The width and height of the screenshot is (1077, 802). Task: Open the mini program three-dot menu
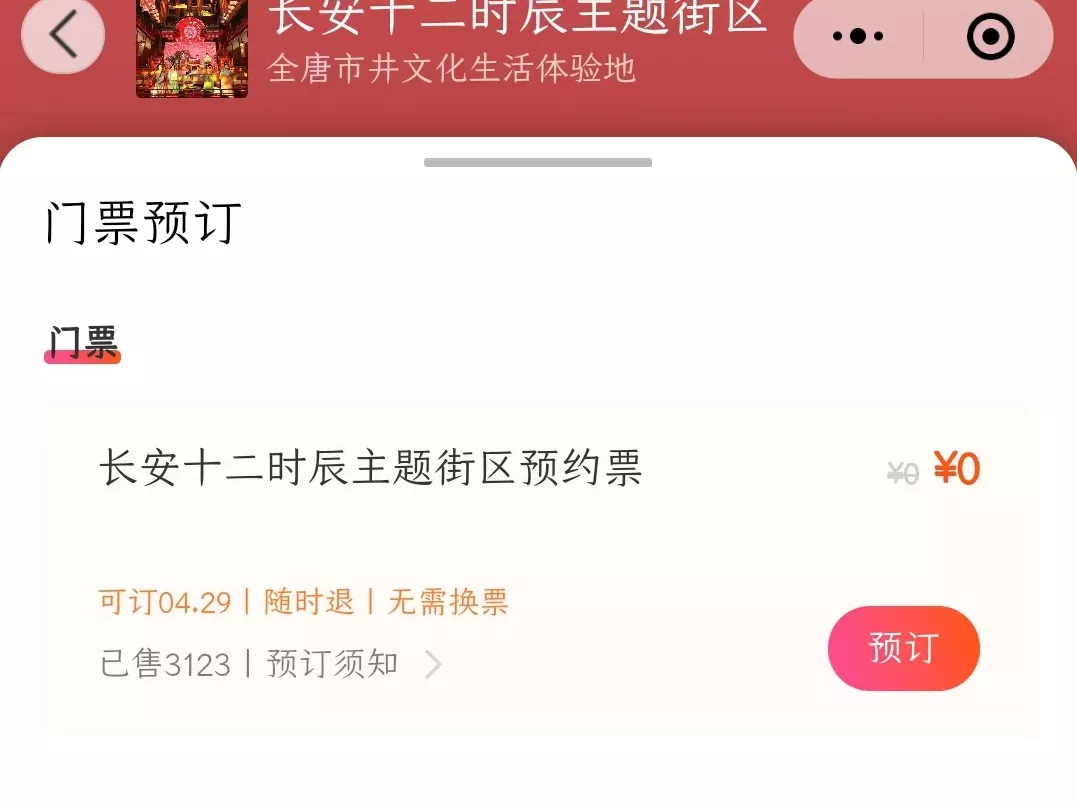pyautogui.click(x=858, y=37)
